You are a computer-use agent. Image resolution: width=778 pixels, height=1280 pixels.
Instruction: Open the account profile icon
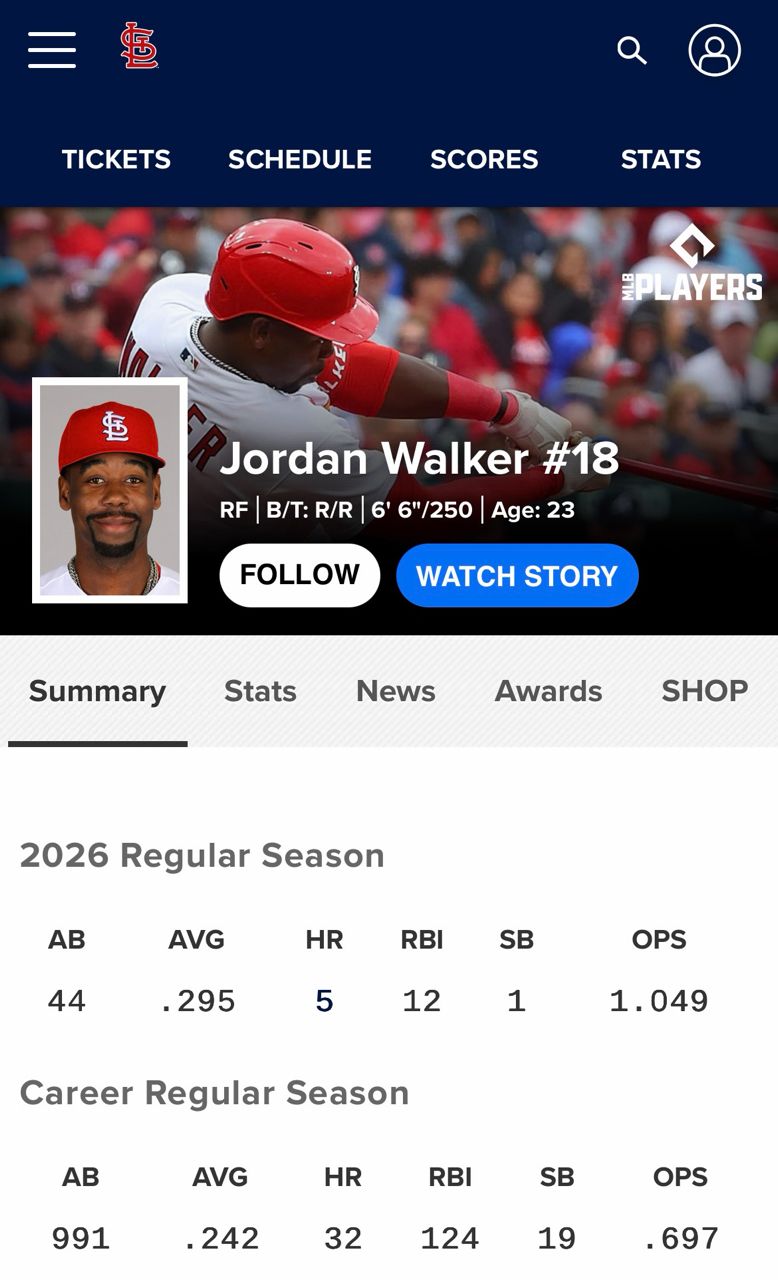(714, 50)
